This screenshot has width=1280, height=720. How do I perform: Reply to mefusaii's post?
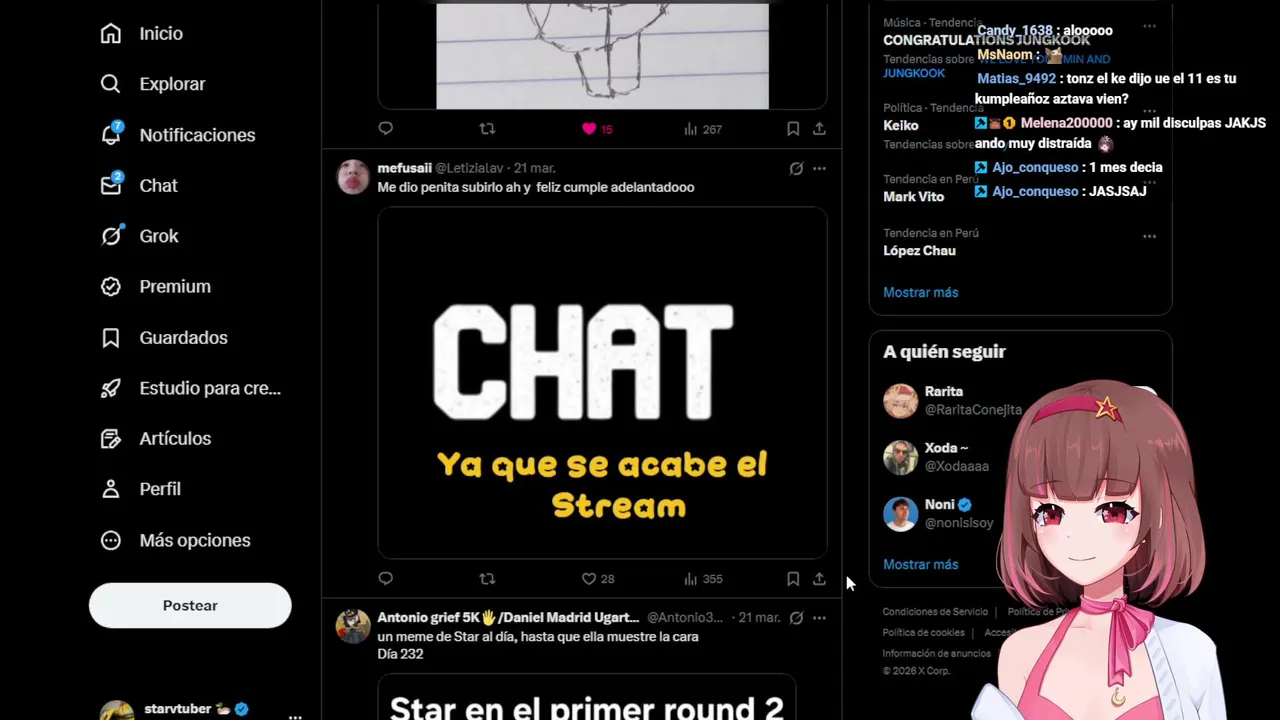point(386,579)
